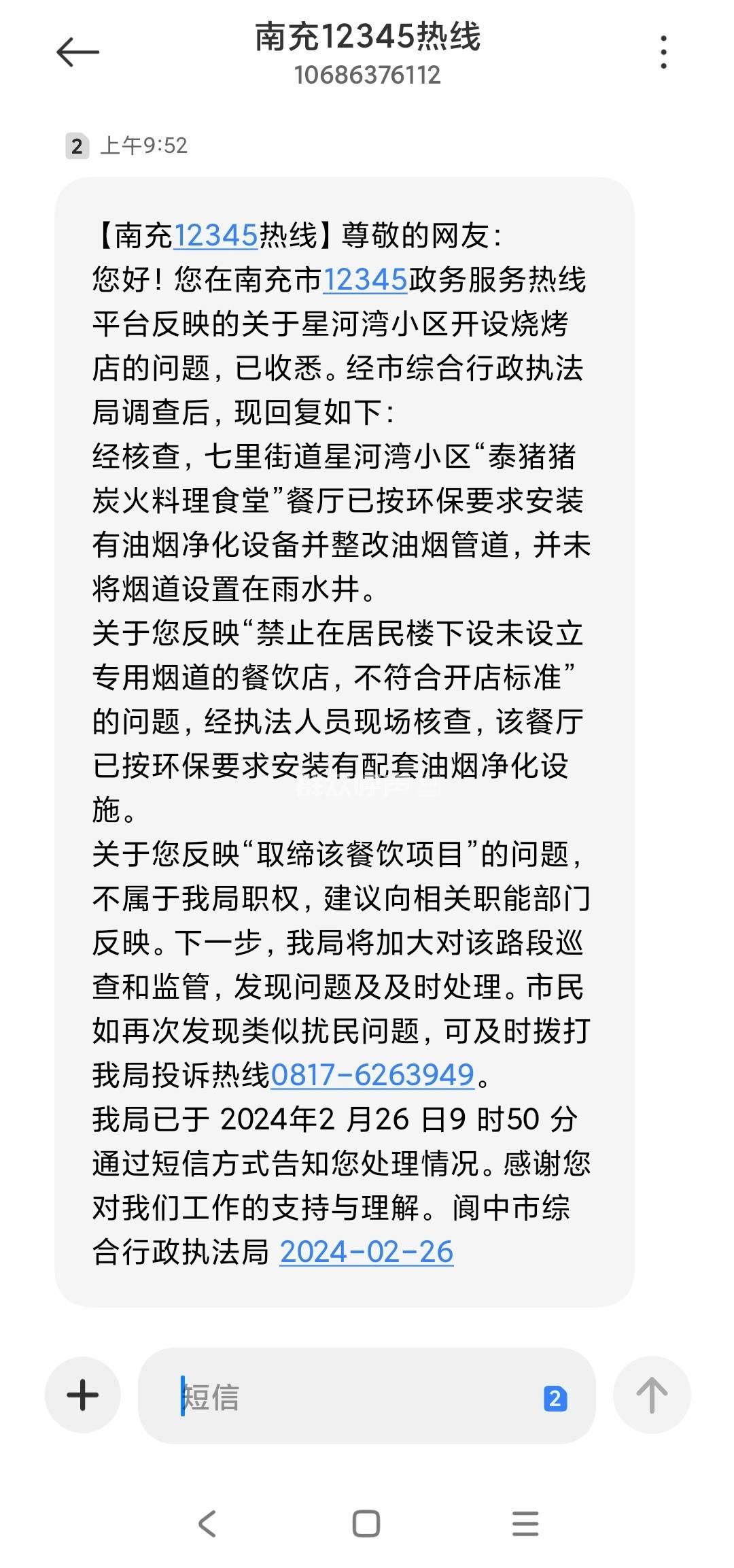The width and height of the screenshot is (734, 1568).
Task: Tap the system back navigation button
Action: click(207, 1524)
